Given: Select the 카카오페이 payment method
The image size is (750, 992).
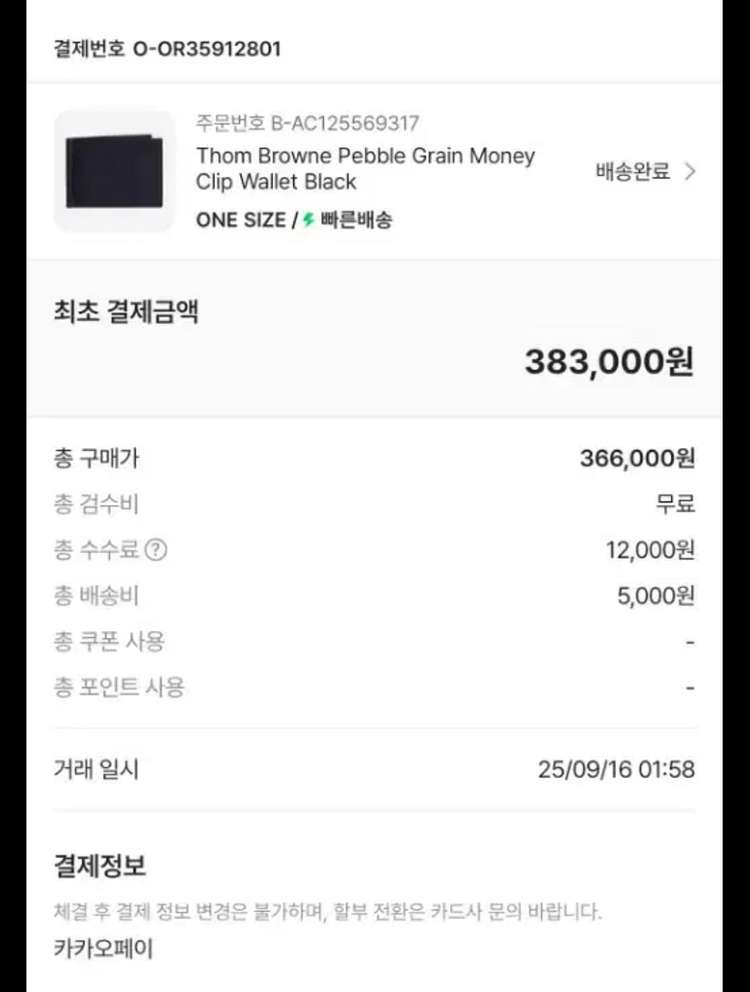Looking at the screenshot, I should click(x=102, y=949).
